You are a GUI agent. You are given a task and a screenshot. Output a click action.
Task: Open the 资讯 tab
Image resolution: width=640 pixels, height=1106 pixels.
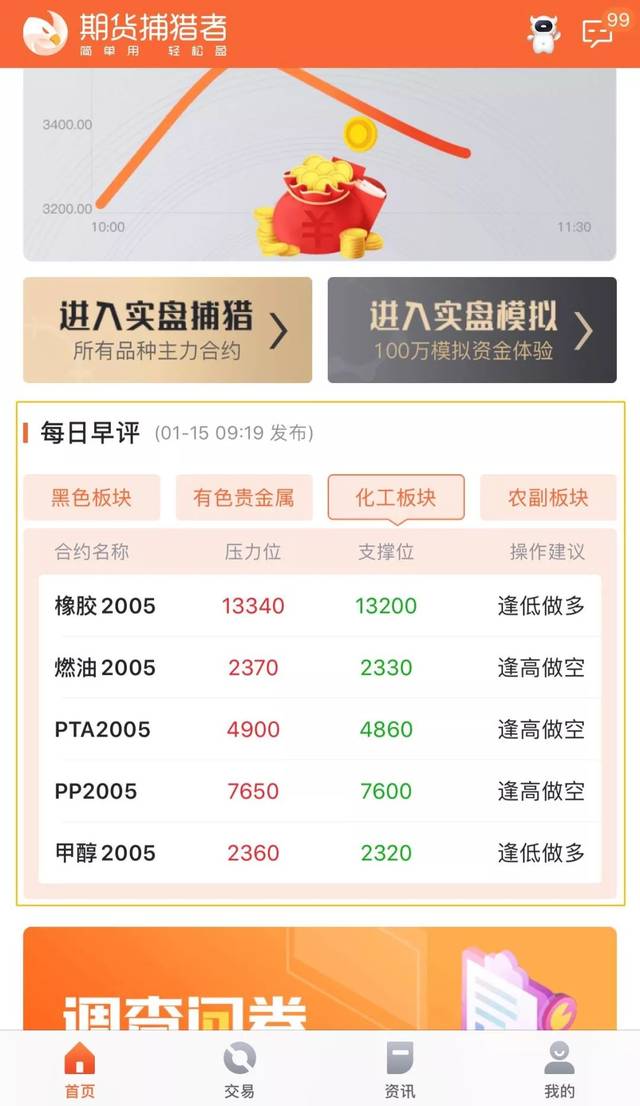400,1069
